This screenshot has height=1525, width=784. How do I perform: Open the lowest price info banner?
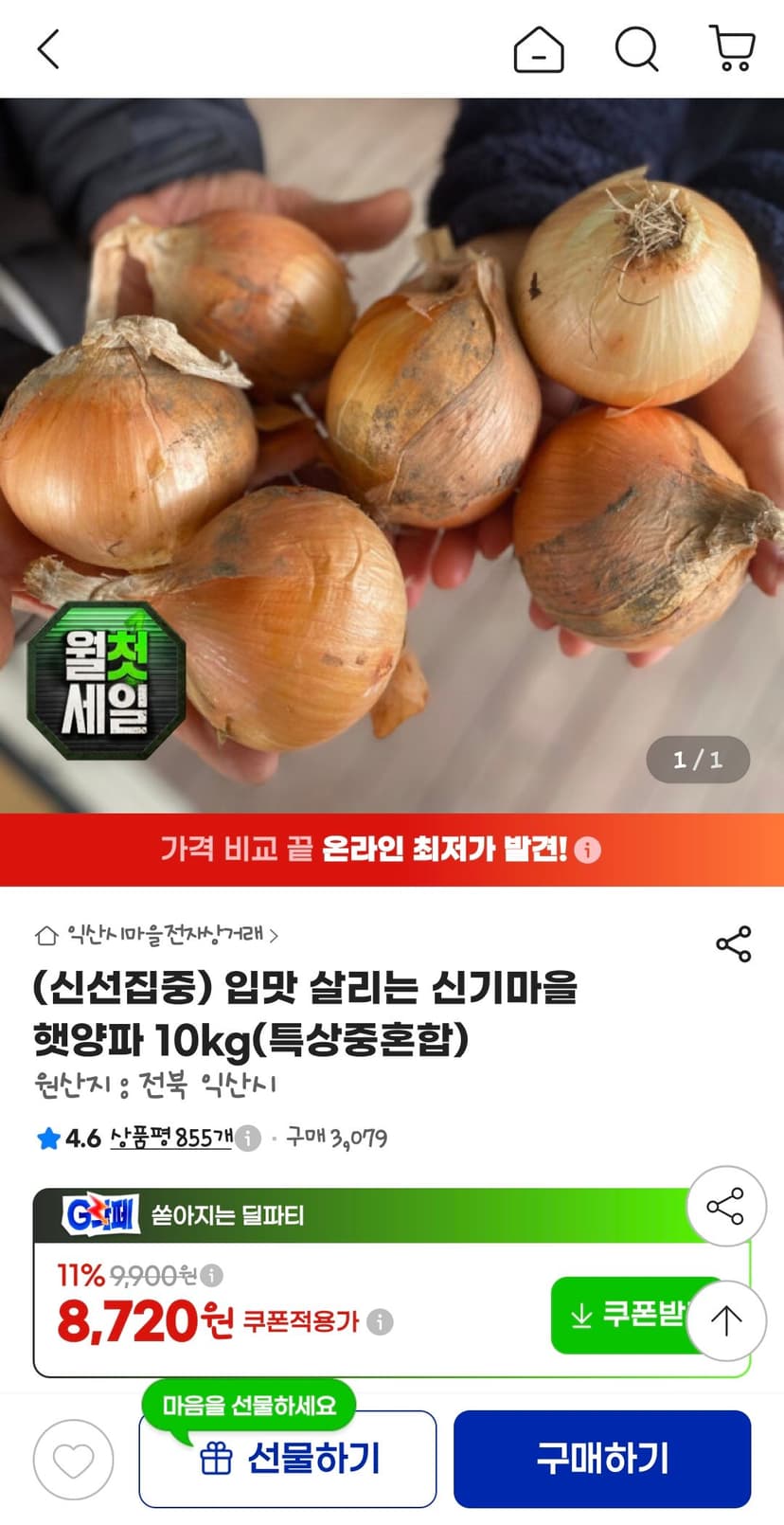click(x=392, y=849)
